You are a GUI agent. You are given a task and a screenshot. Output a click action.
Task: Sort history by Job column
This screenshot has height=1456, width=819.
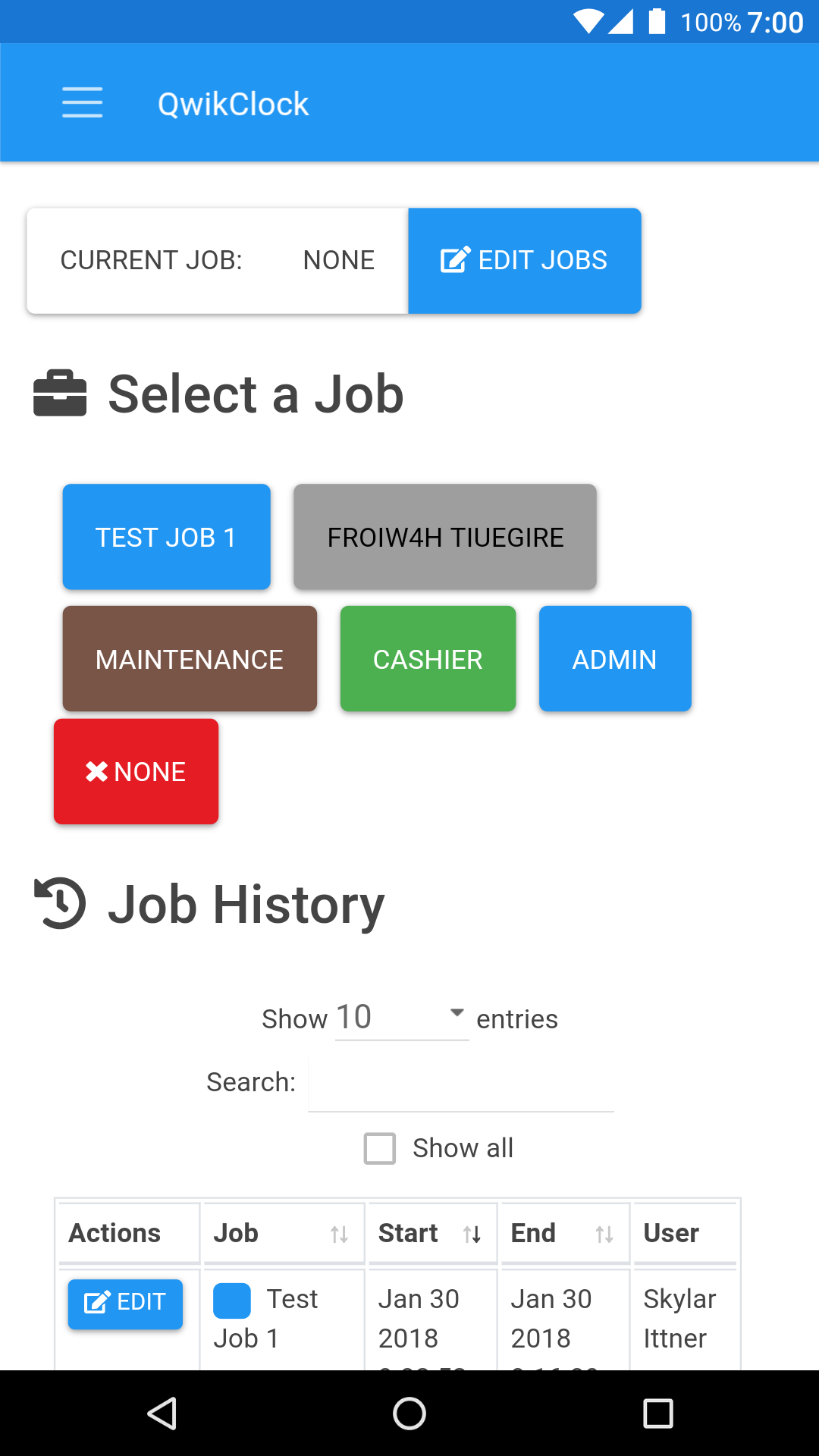pyautogui.click(x=283, y=1233)
